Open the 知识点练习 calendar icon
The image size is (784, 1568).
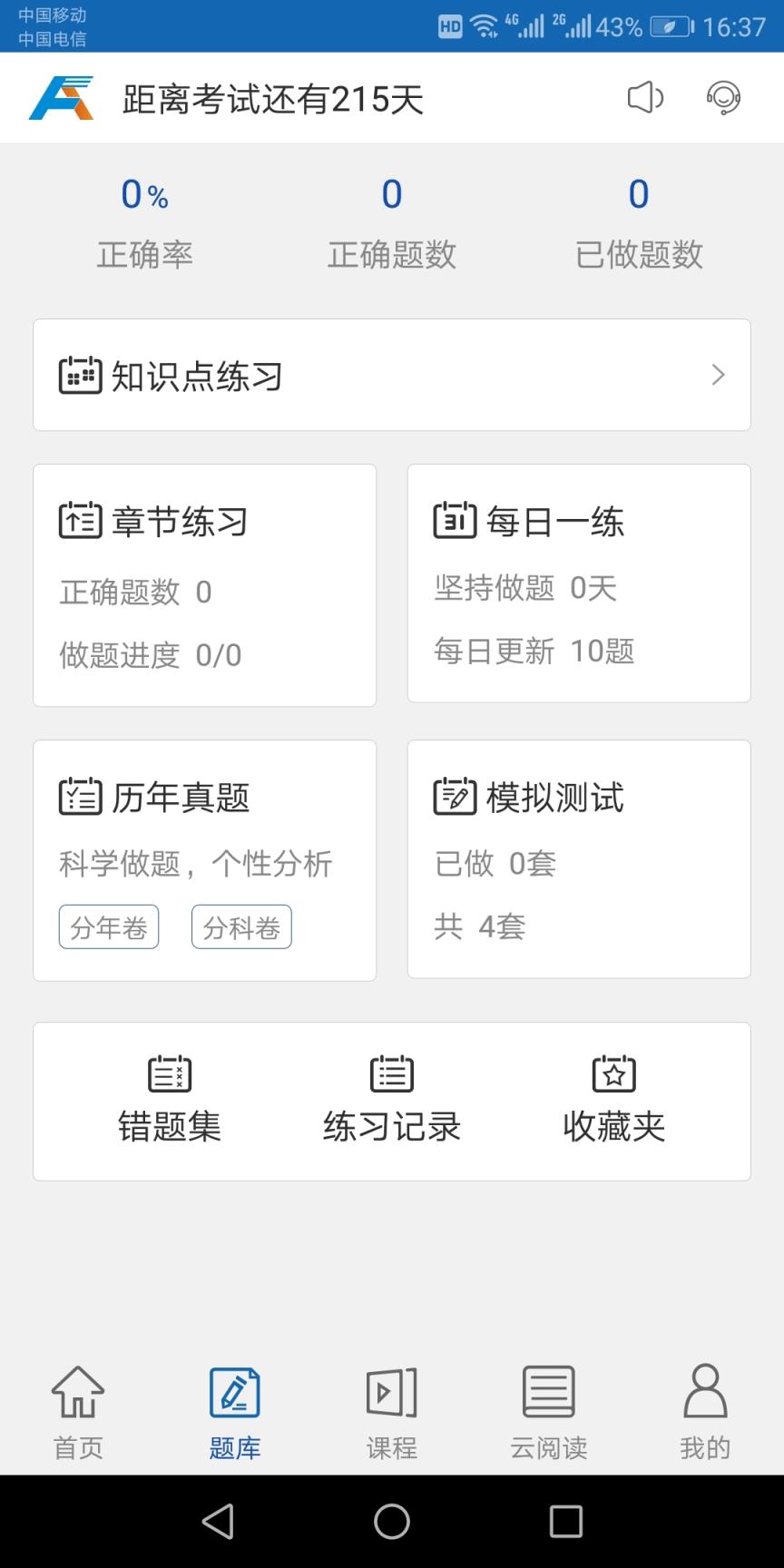point(80,375)
